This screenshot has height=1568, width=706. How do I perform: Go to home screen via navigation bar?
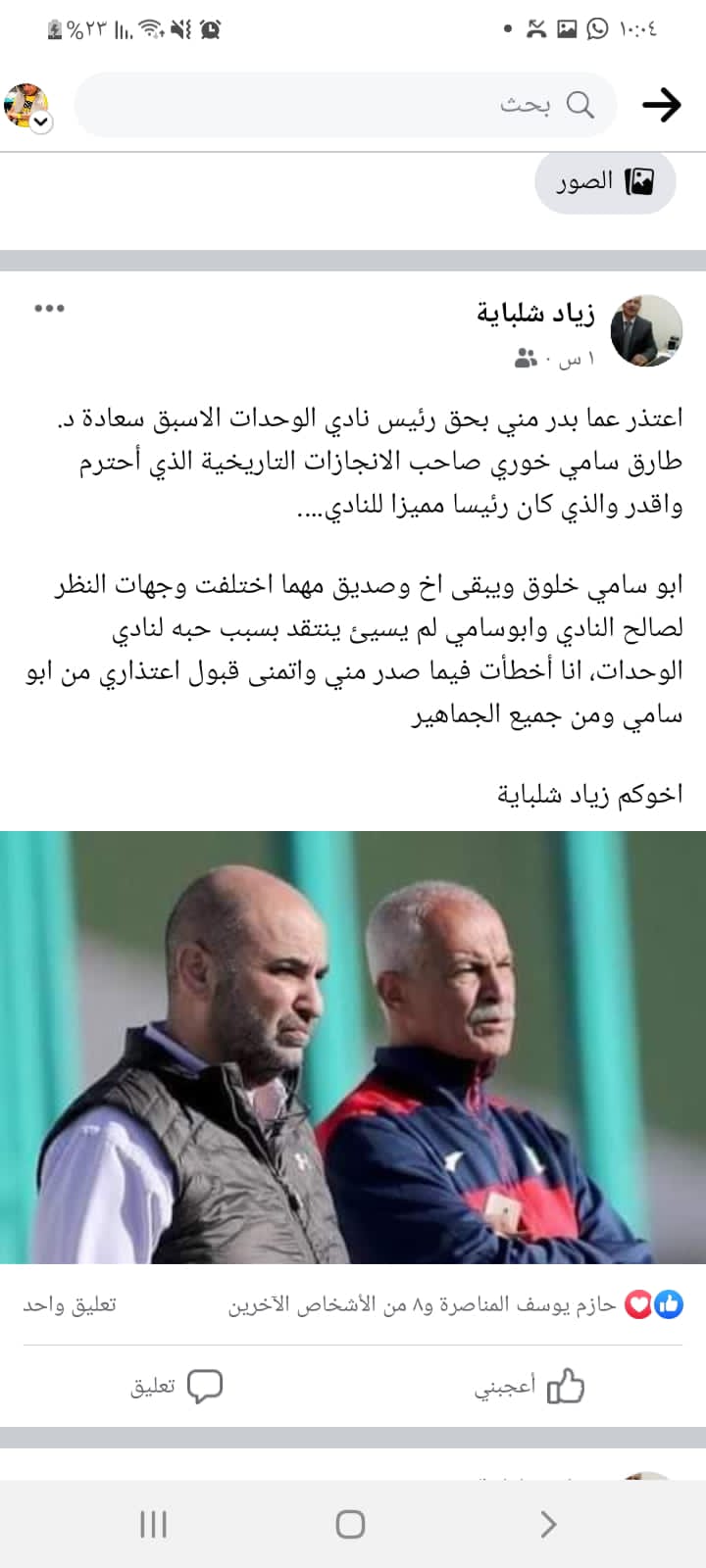coord(351,1524)
